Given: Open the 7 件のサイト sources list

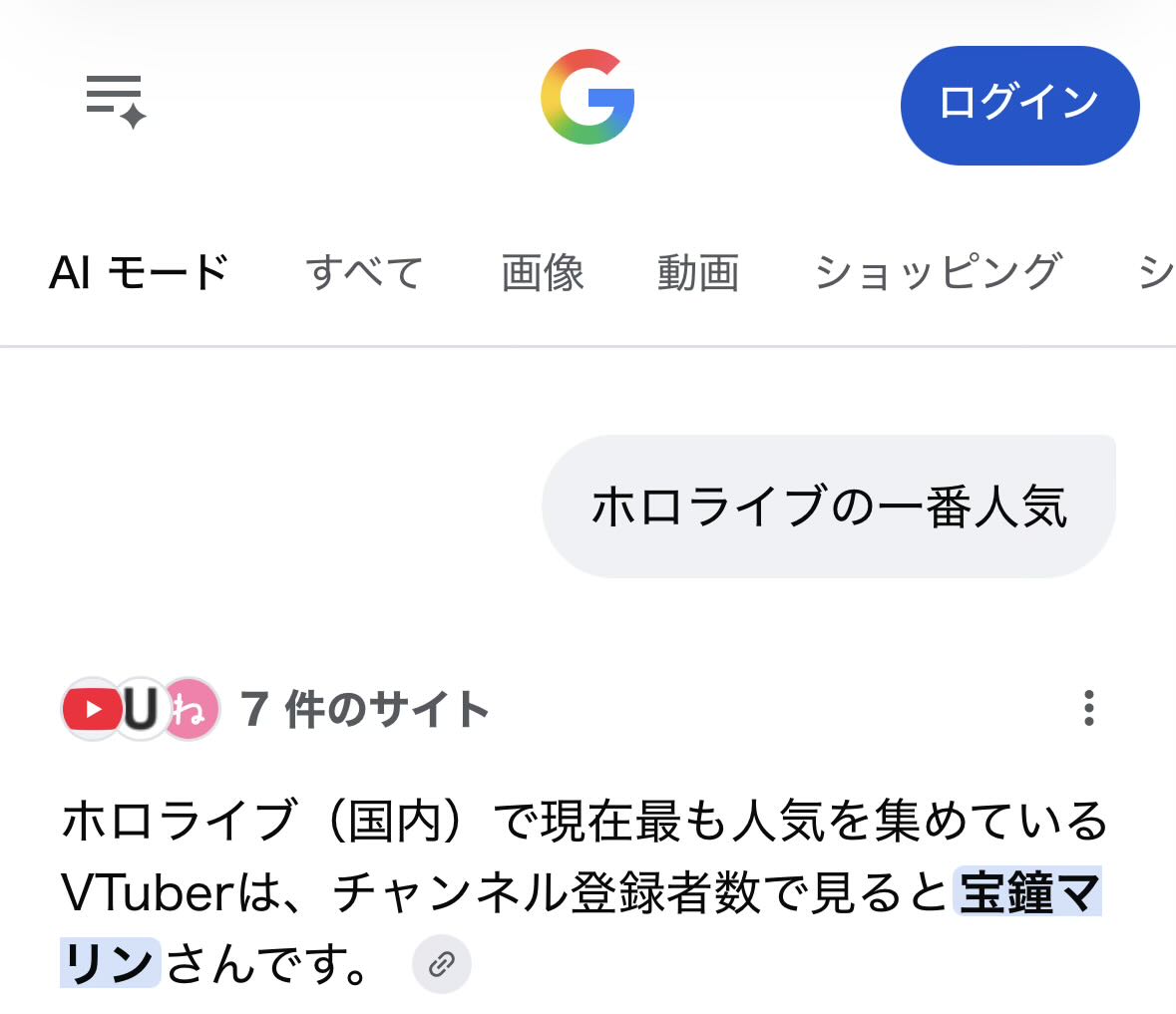Looking at the screenshot, I should click(275, 708).
